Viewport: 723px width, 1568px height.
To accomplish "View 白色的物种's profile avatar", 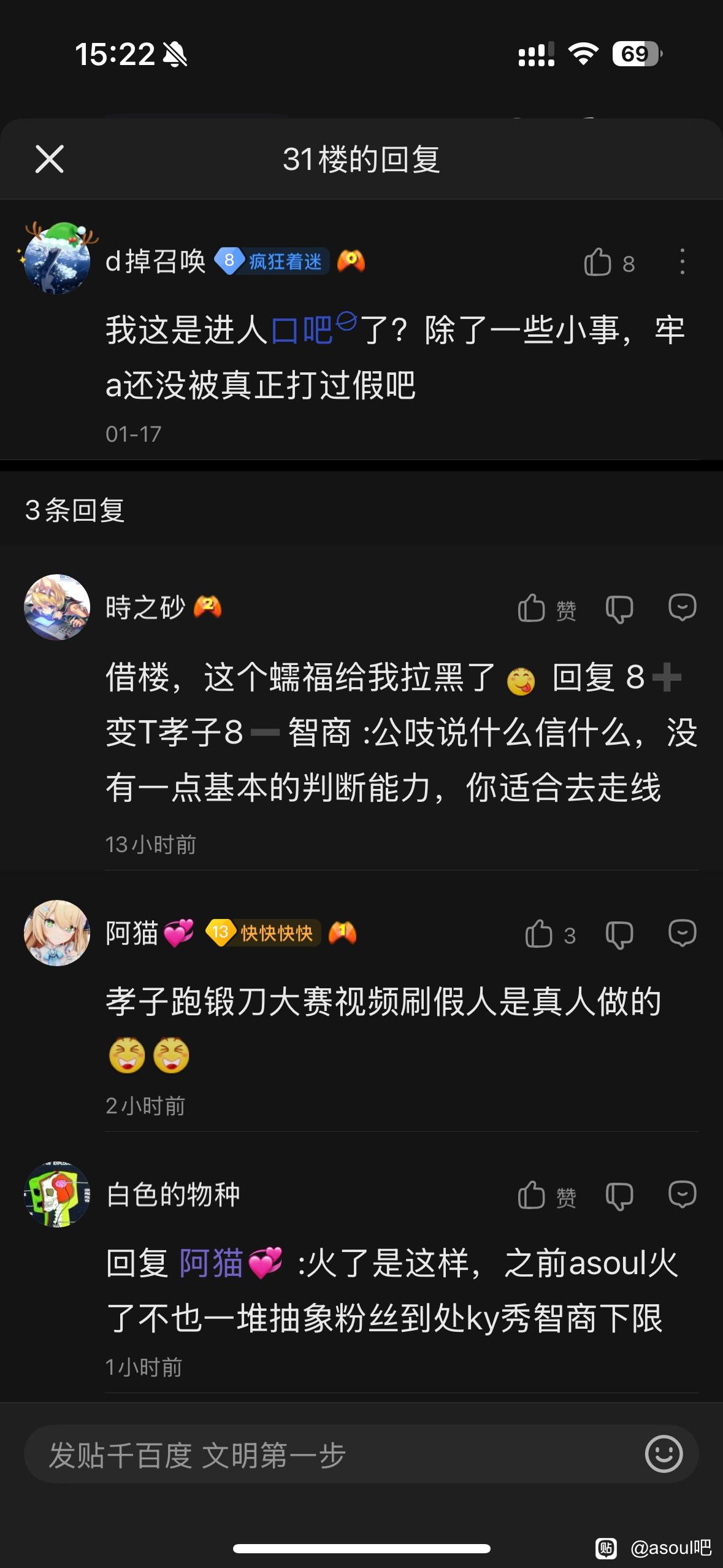I will click(x=57, y=1194).
